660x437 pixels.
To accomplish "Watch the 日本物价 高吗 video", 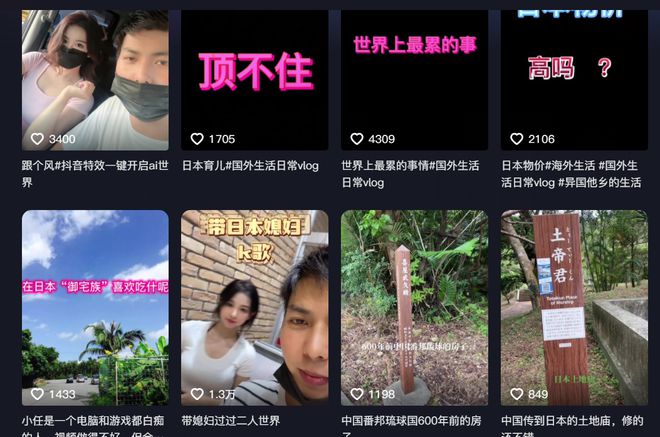I will pos(574,80).
